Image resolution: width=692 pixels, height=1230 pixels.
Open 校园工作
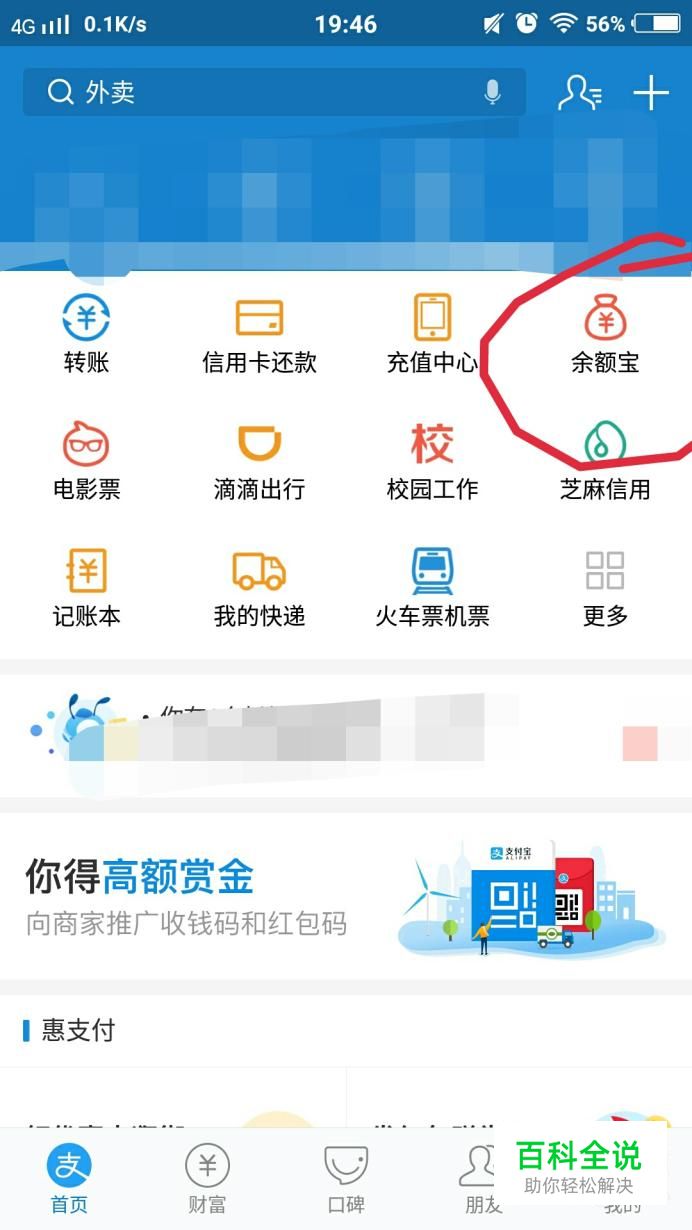[x=432, y=461]
